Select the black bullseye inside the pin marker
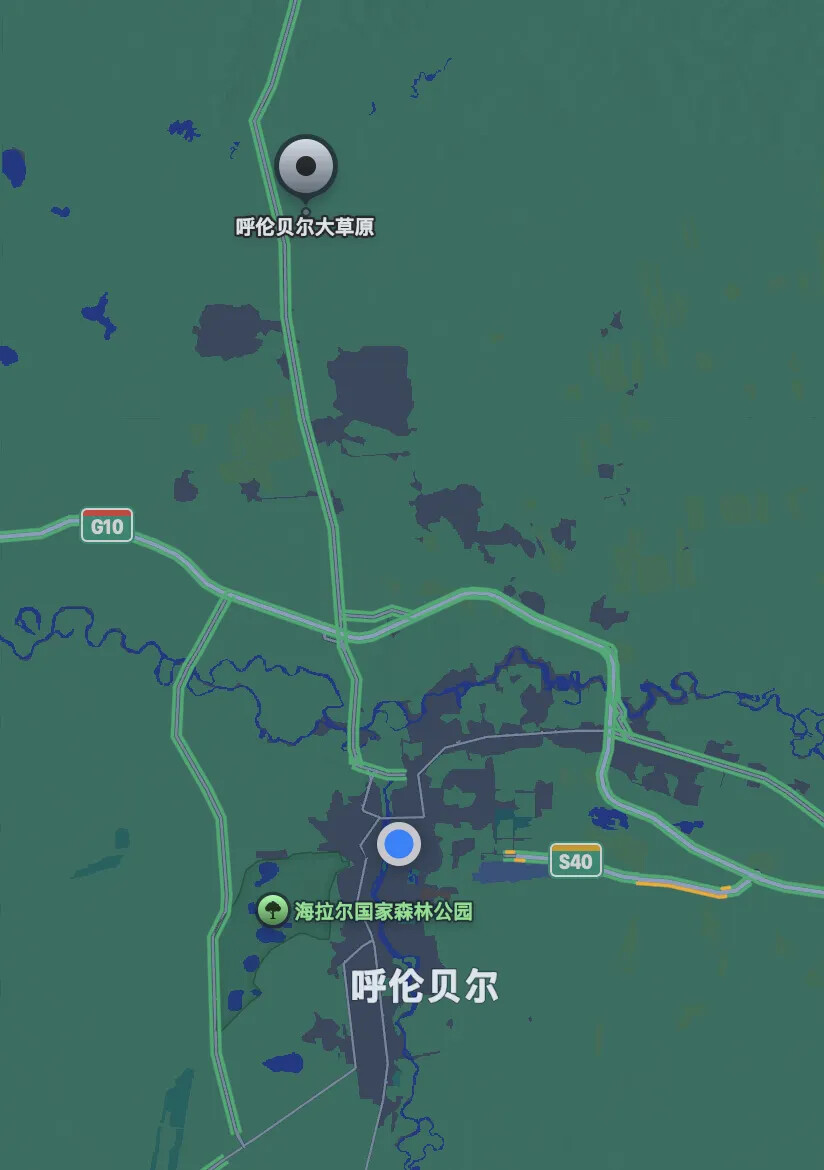 [x=304, y=166]
